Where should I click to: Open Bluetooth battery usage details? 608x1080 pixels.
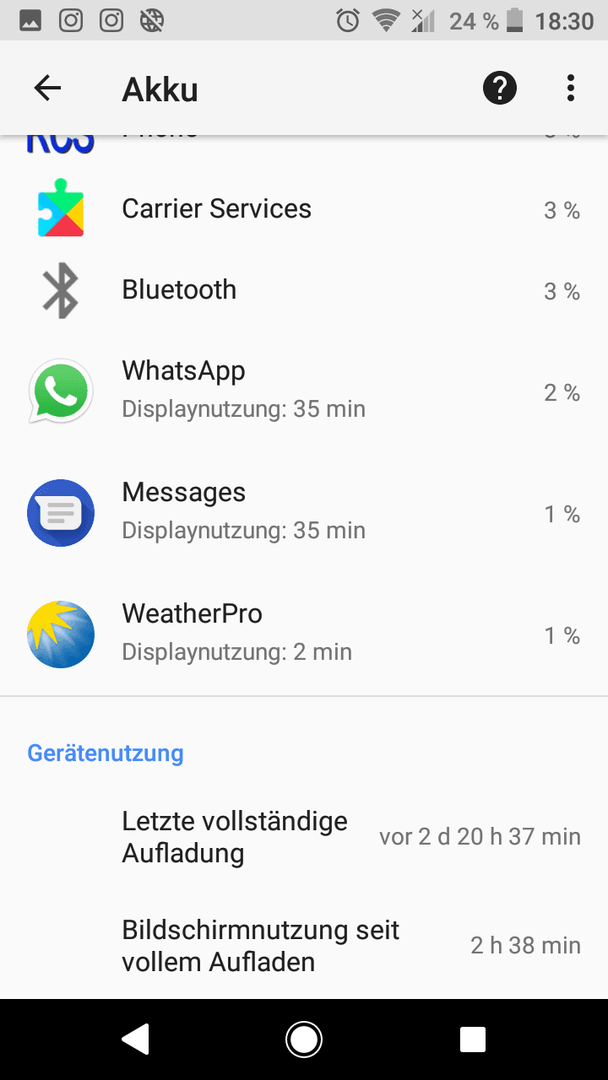[x=304, y=290]
